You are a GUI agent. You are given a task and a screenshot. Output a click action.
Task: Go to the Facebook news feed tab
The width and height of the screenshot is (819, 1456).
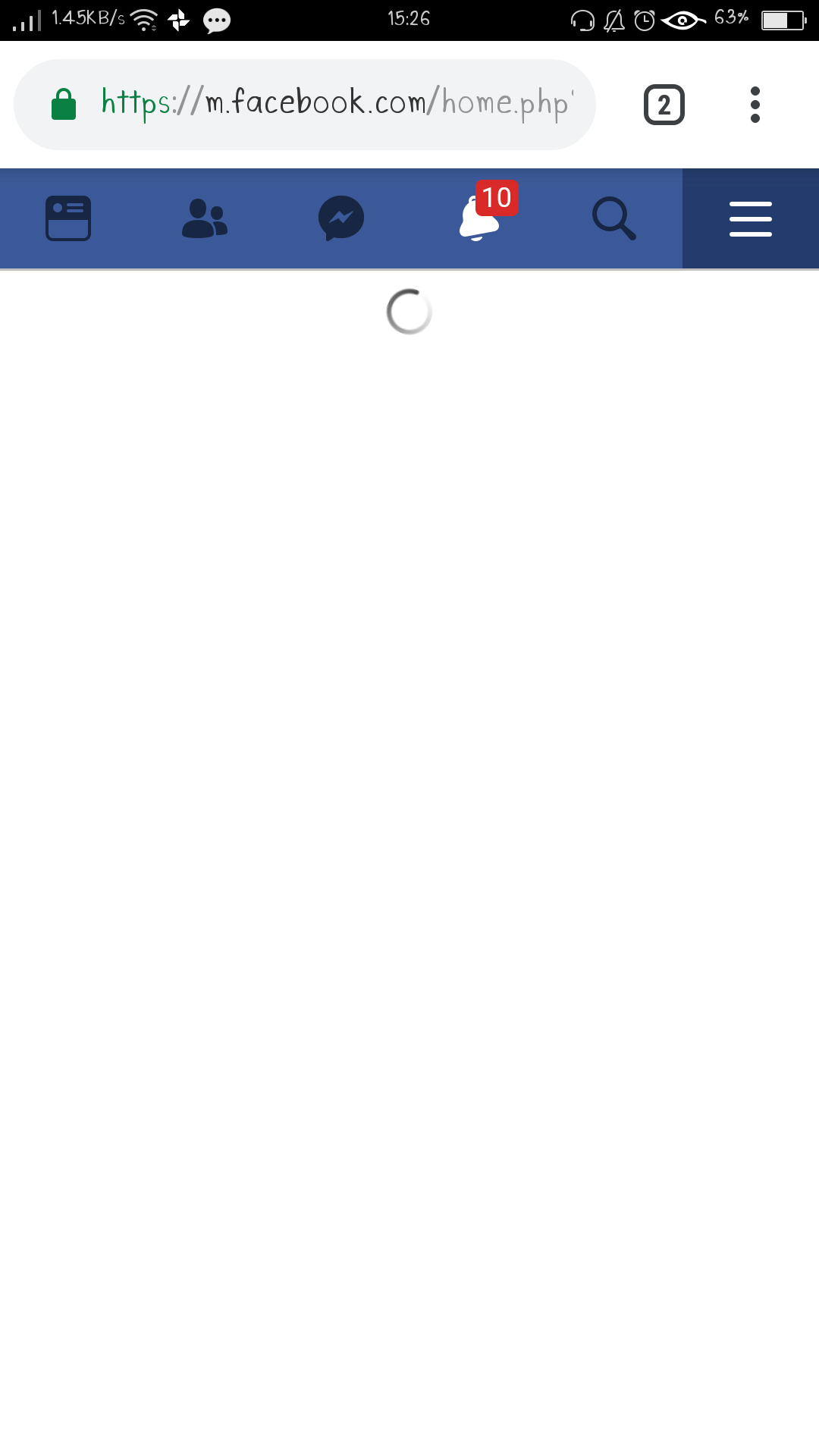pyautogui.click(x=68, y=218)
